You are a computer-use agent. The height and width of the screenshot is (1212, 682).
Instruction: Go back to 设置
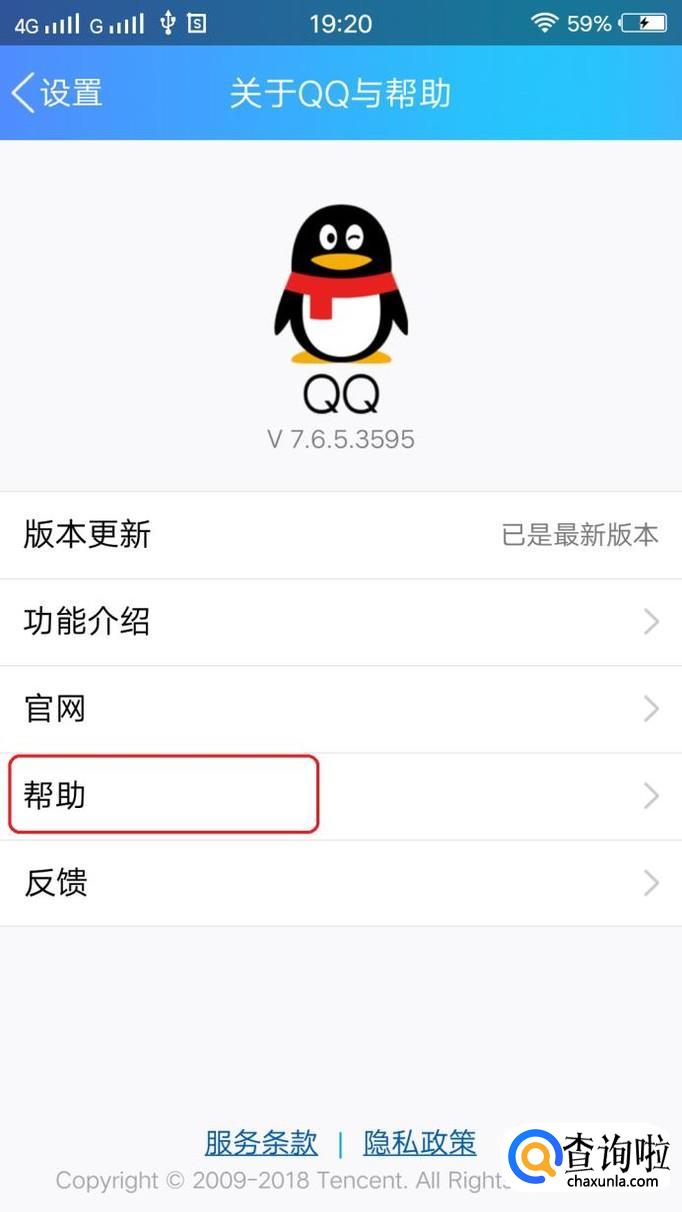[58, 93]
